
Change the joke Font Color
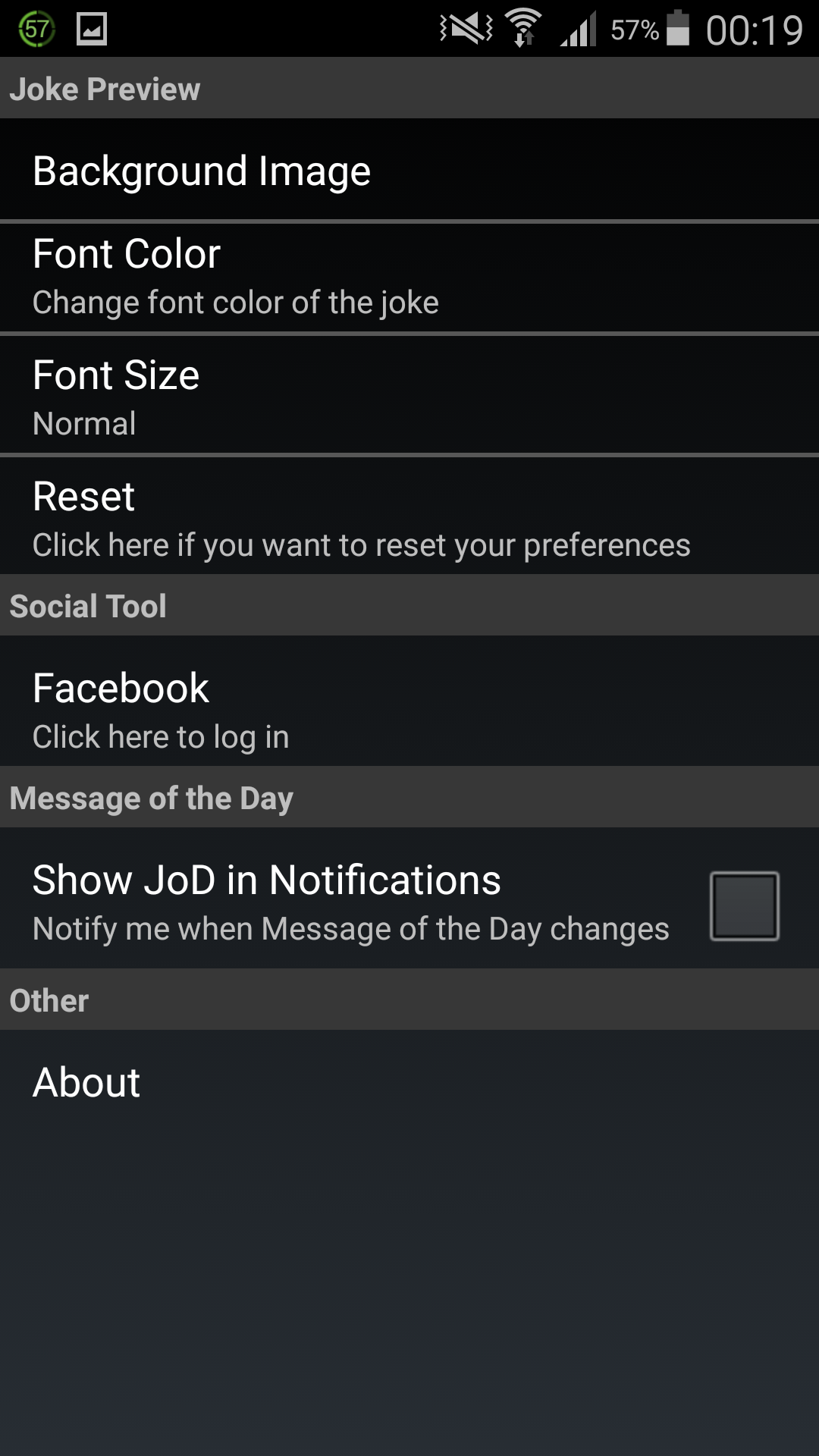coord(409,278)
